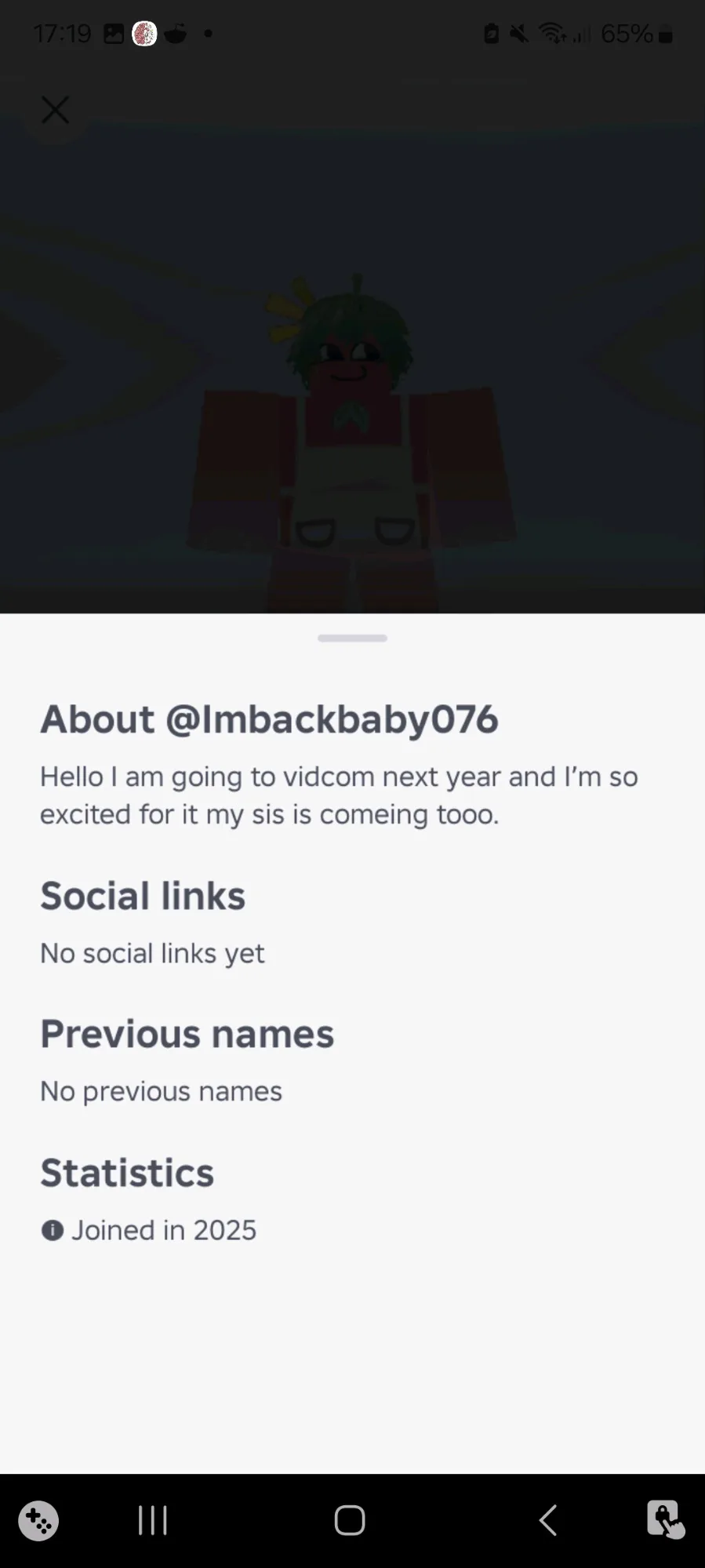The height and width of the screenshot is (1568, 705).
Task: Tap the bottom sheet drag handle
Action: pos(352,638)
